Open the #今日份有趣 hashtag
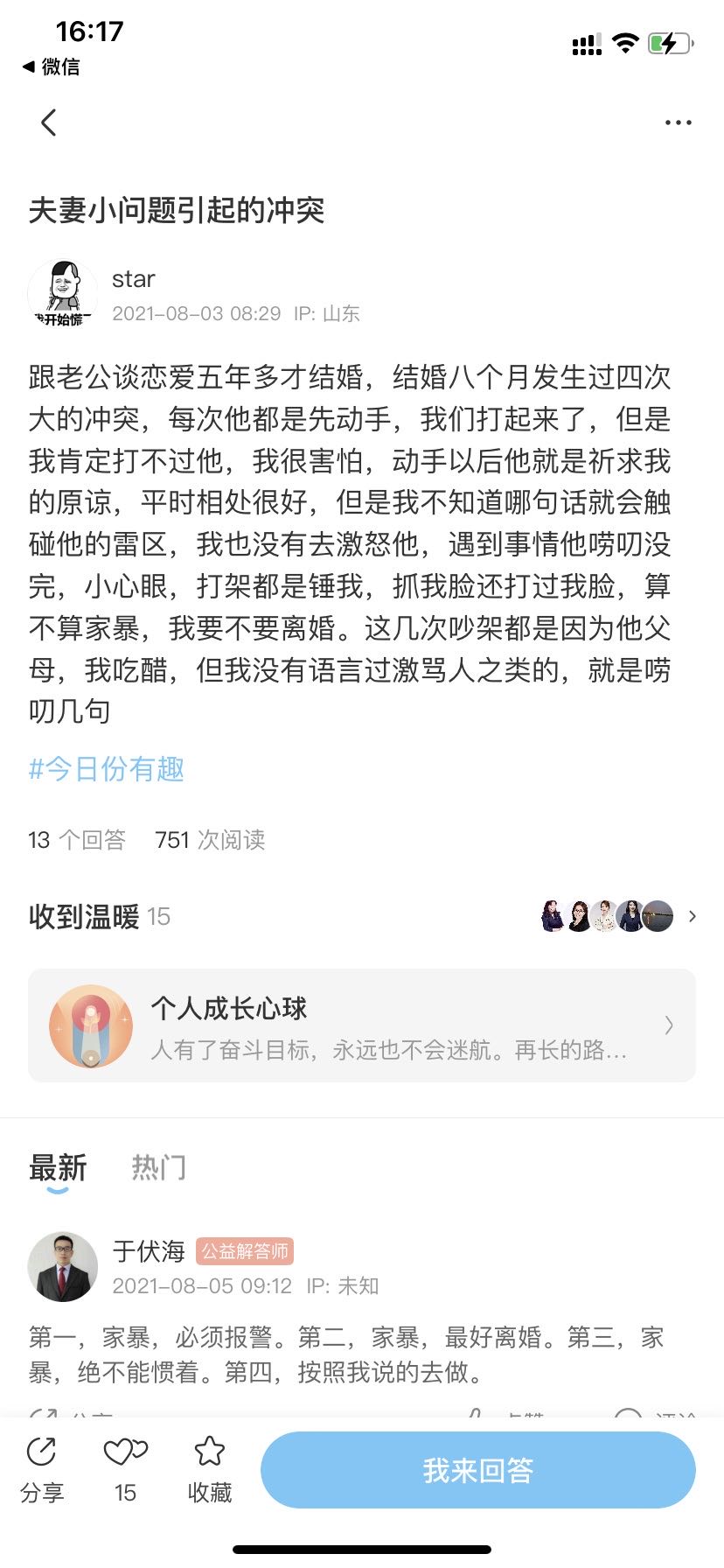Image resolution: width=724 pixels, height=1568 pixels. pyautogui.click(x=106, y=769)
